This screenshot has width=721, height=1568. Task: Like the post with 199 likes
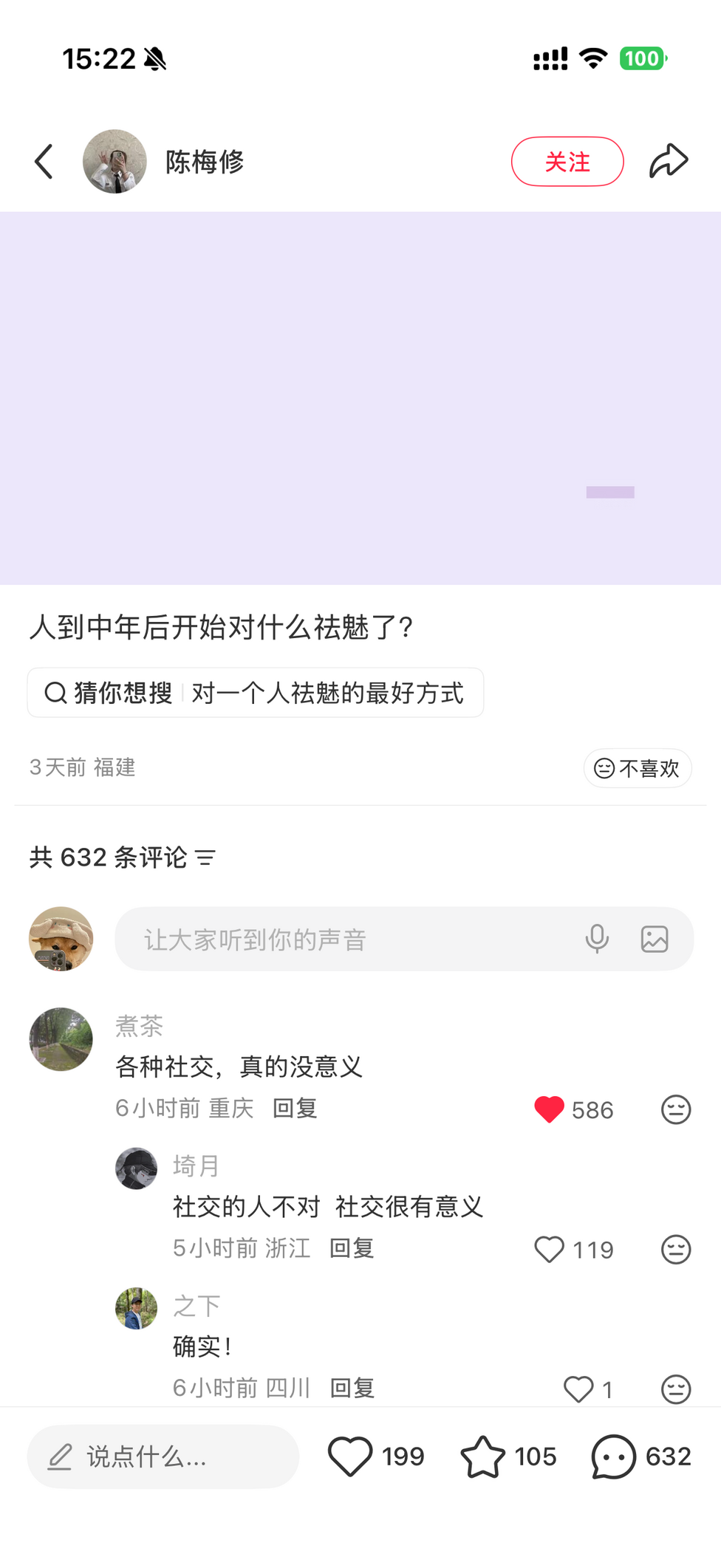point(350,1456)
